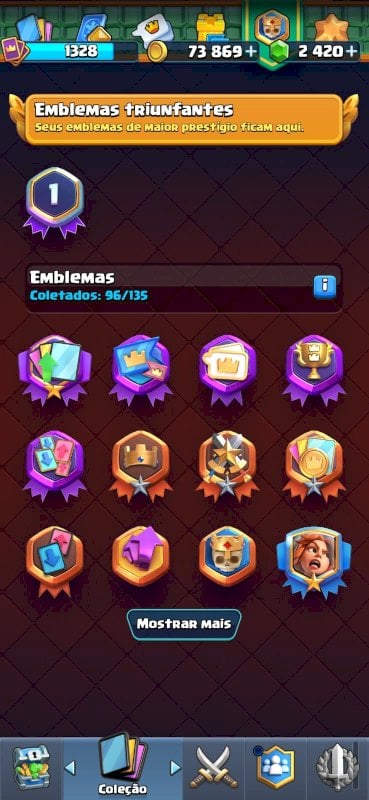The width and height of the screenshot is (369, 800).
Task: Select the purple upward-arrow emblem
Action: tap(141, 556)
